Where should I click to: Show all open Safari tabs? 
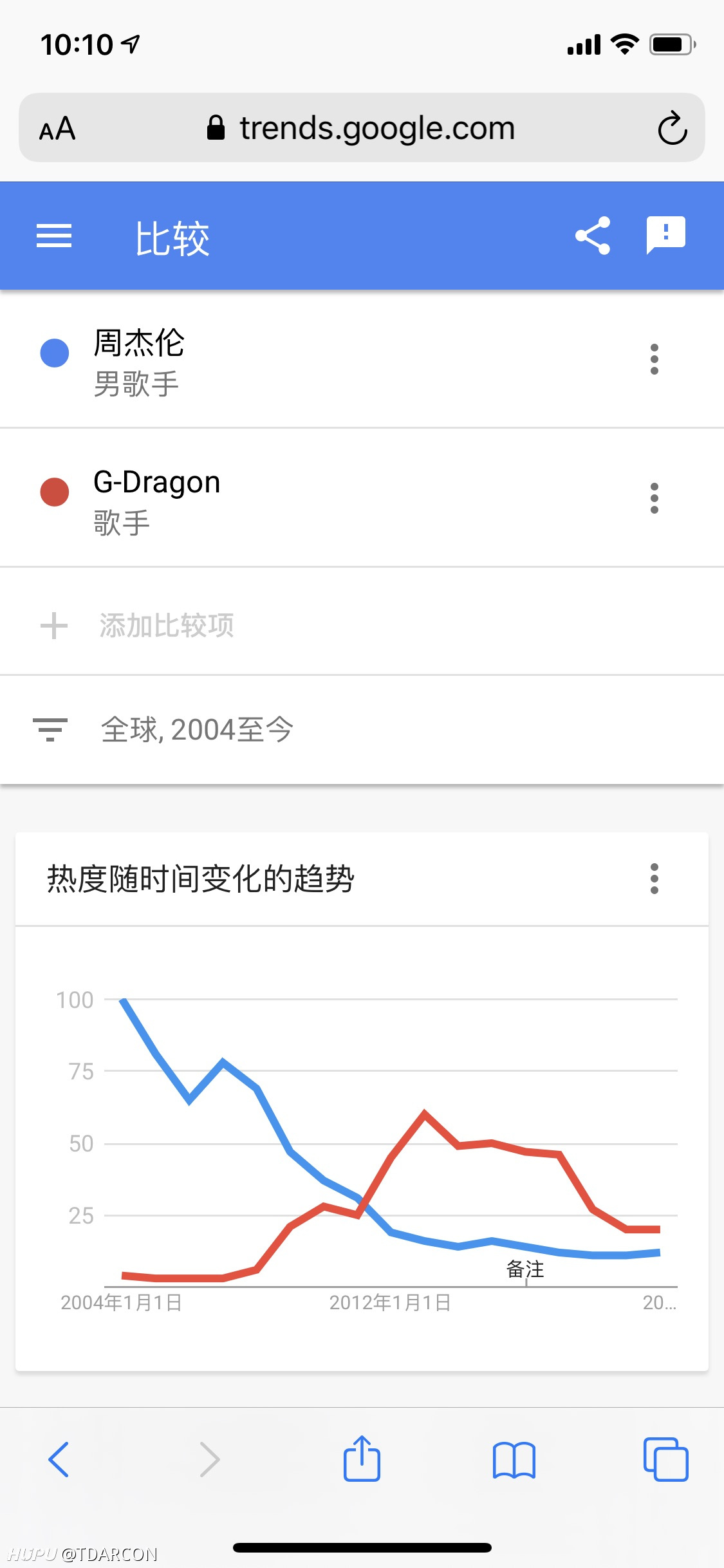(x=666, y=1459)
